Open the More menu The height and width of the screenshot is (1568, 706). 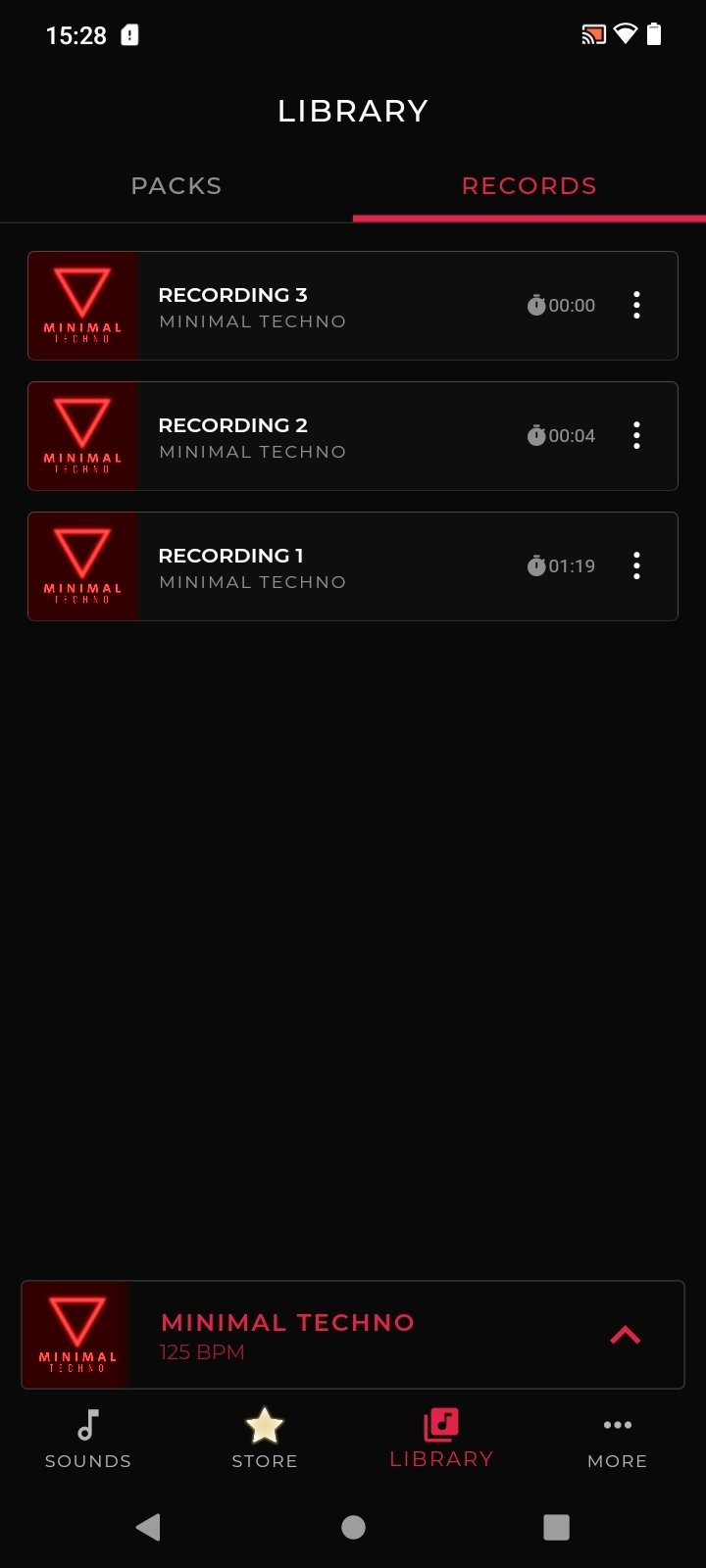(618, 1439)
